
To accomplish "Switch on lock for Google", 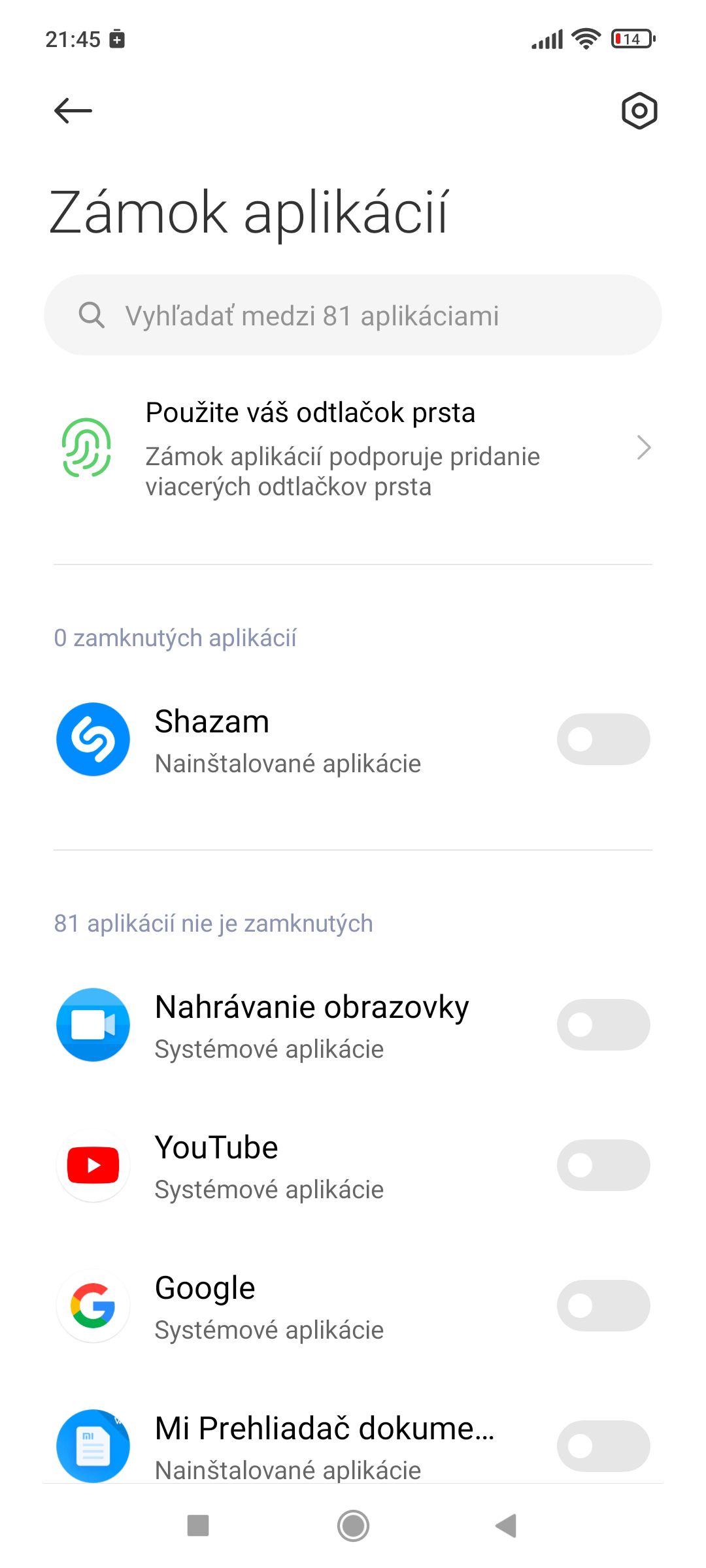I will [x=603, y=1305].
